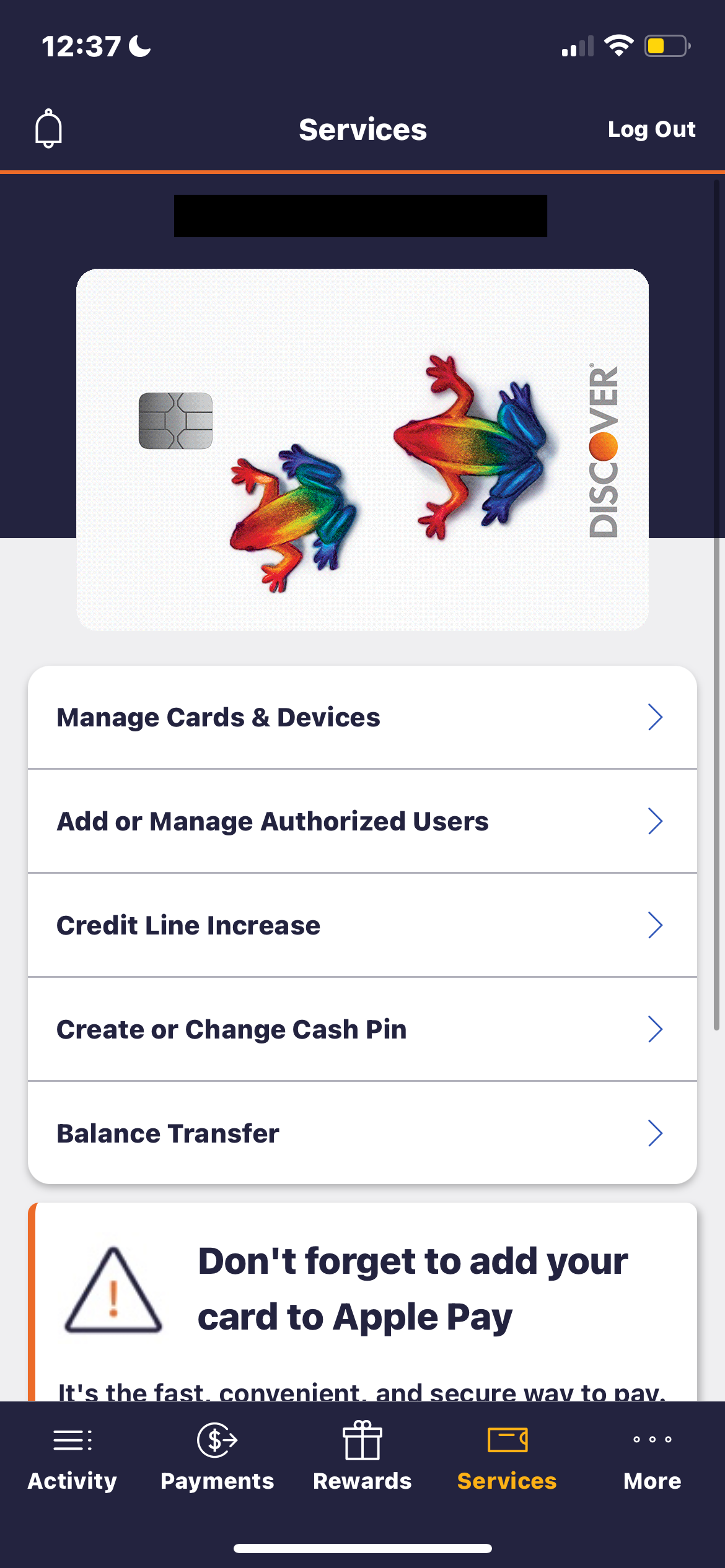Viewport: 725px width, 1568px height.
Task: Open the Apple Pay reminder card
Action: 362,1302
